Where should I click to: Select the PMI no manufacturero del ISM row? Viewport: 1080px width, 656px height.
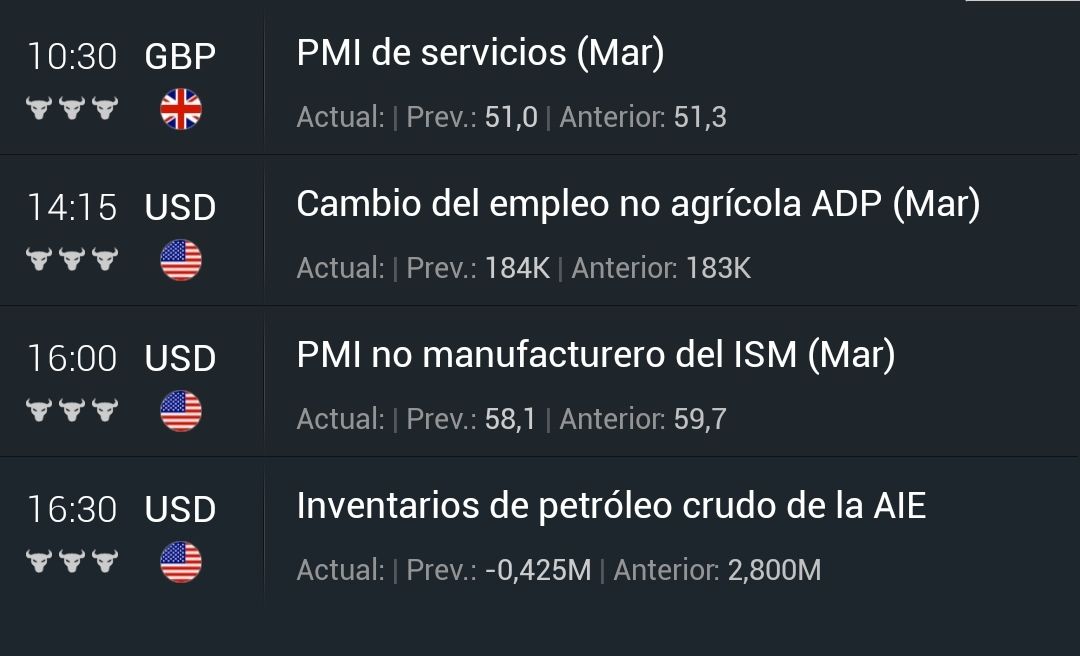(595, 356)
